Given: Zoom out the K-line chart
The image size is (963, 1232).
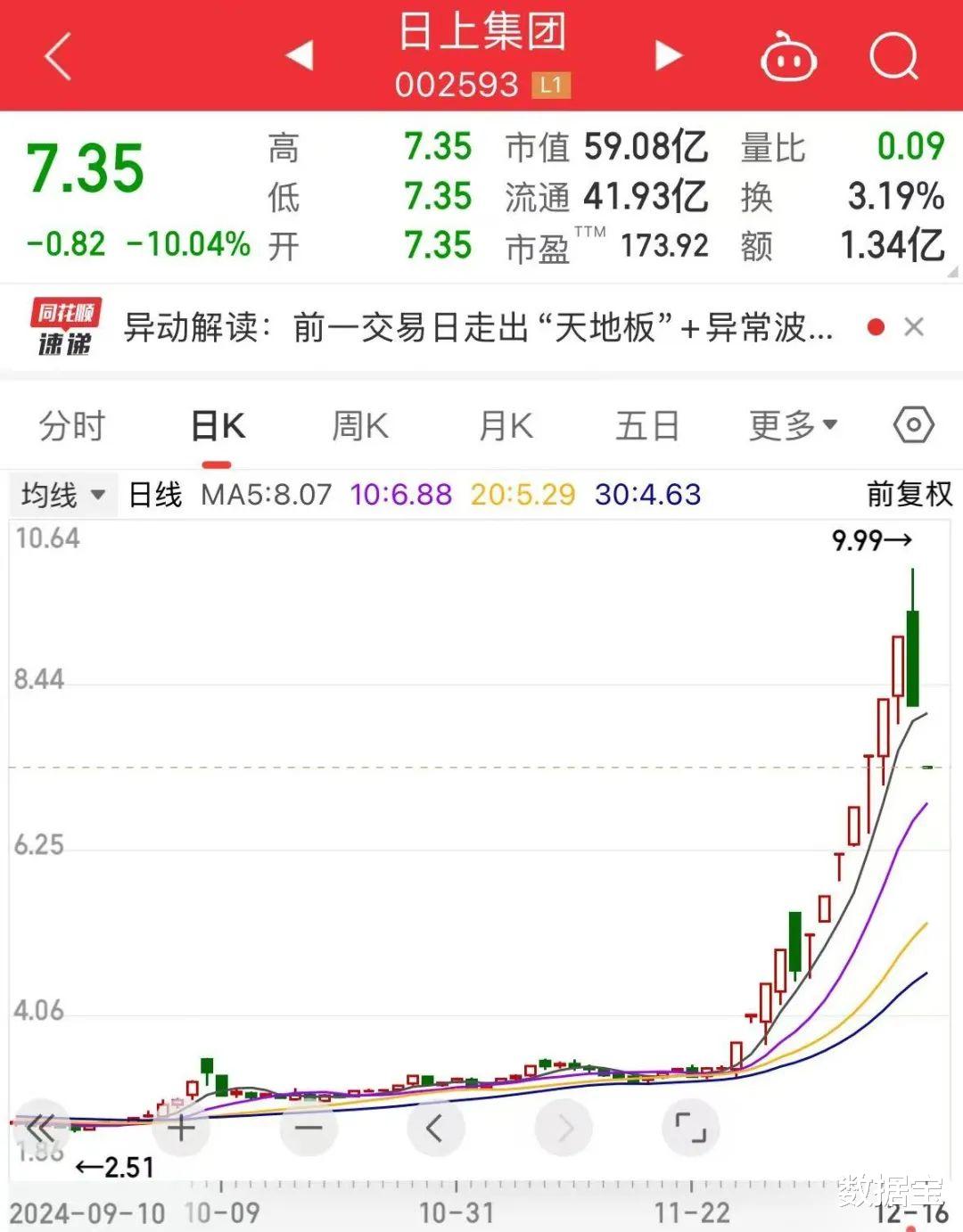Looking at the screenshot, I should coord(308,1129).
